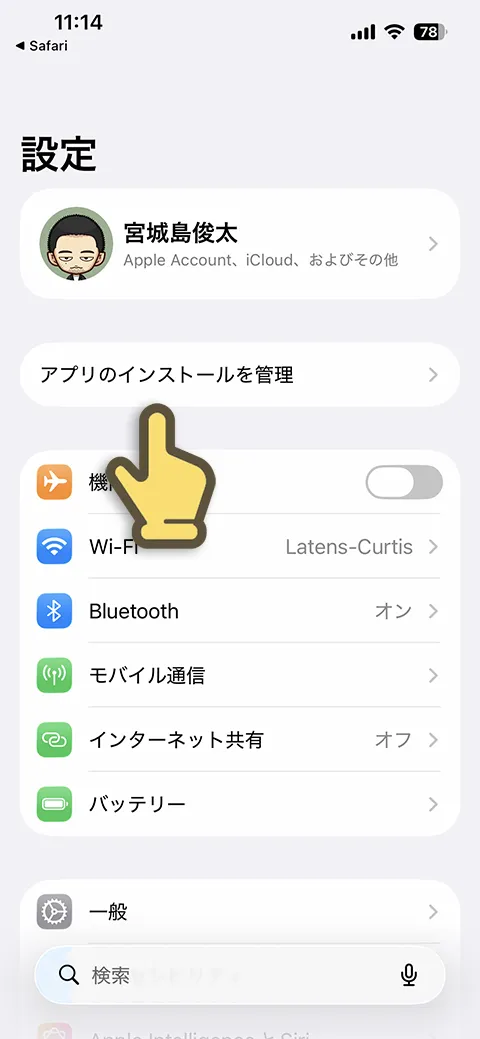Open インターネット共有 settings

(240, 739)
